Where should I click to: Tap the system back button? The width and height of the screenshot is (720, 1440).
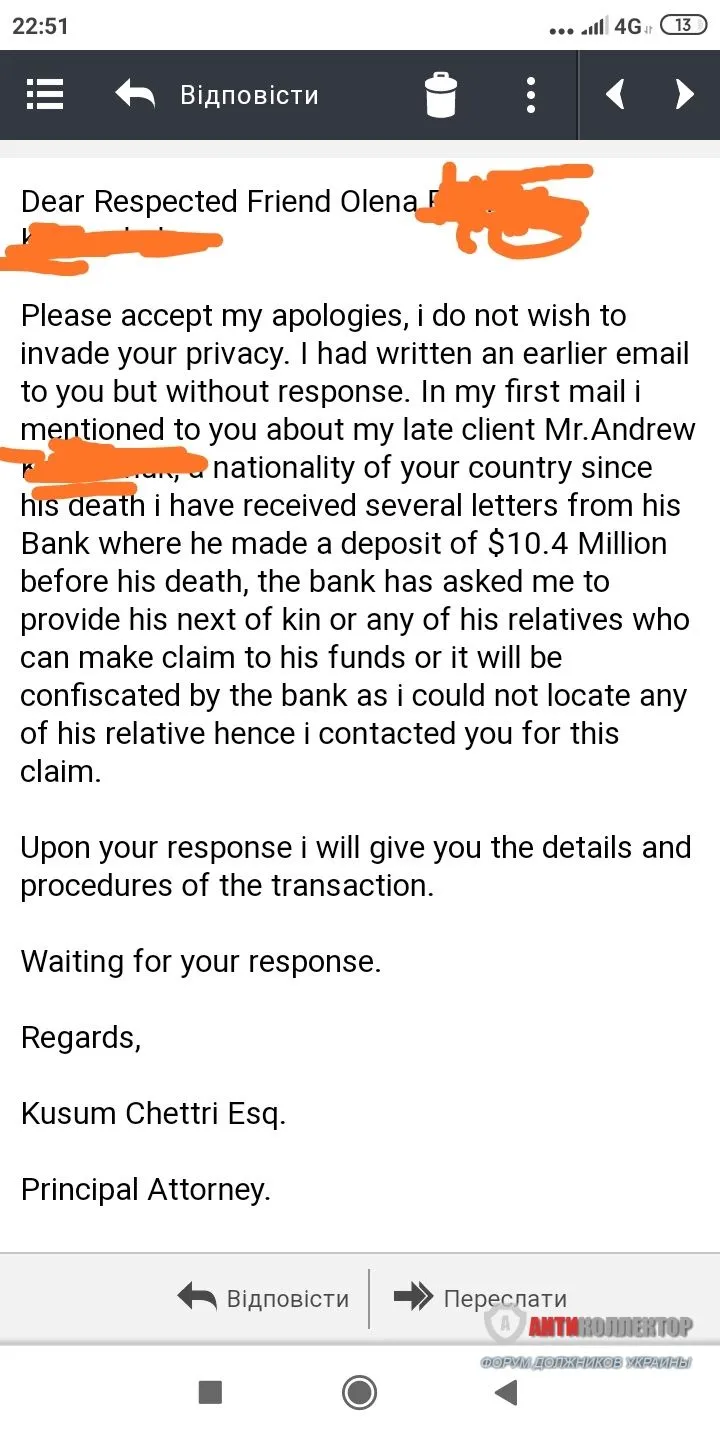507,1392
